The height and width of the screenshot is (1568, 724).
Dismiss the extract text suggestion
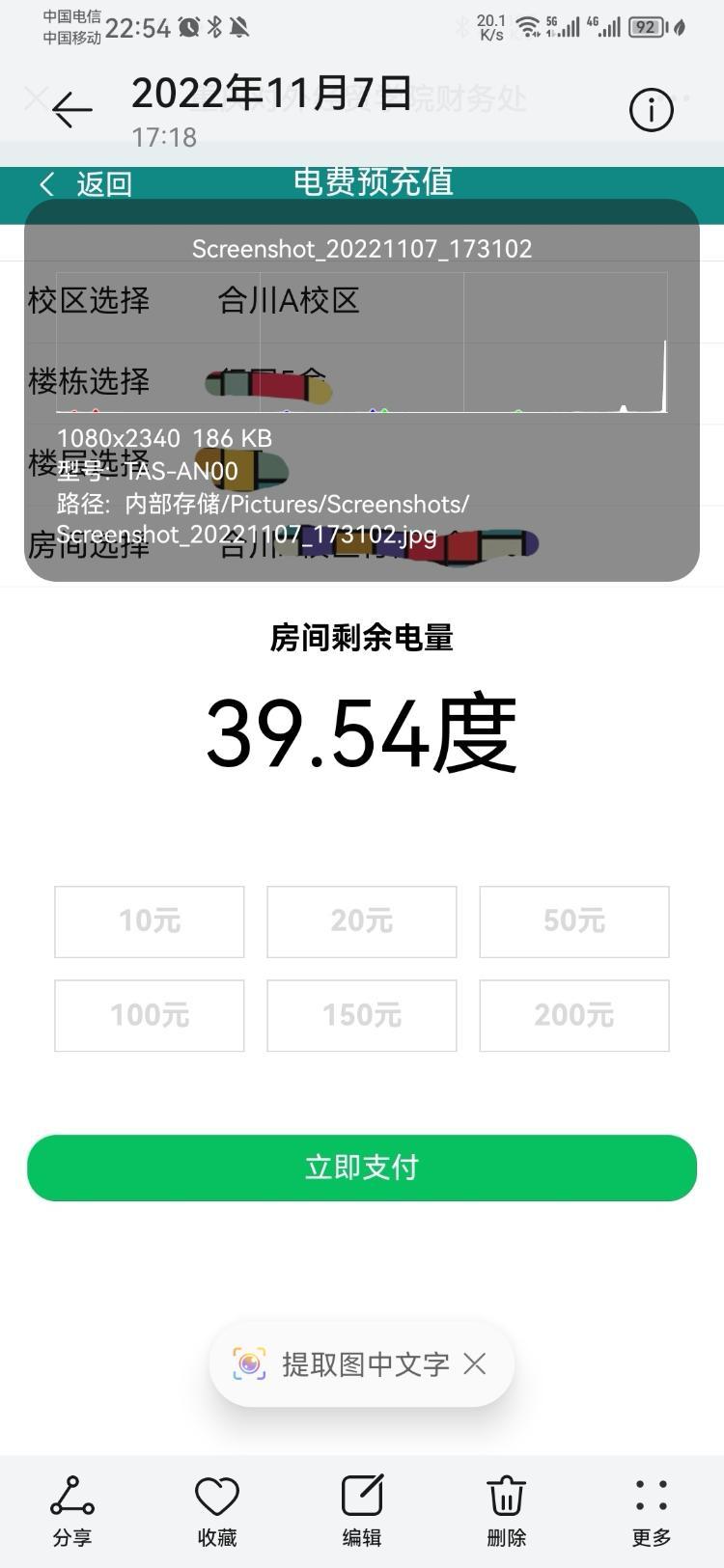475,1363
